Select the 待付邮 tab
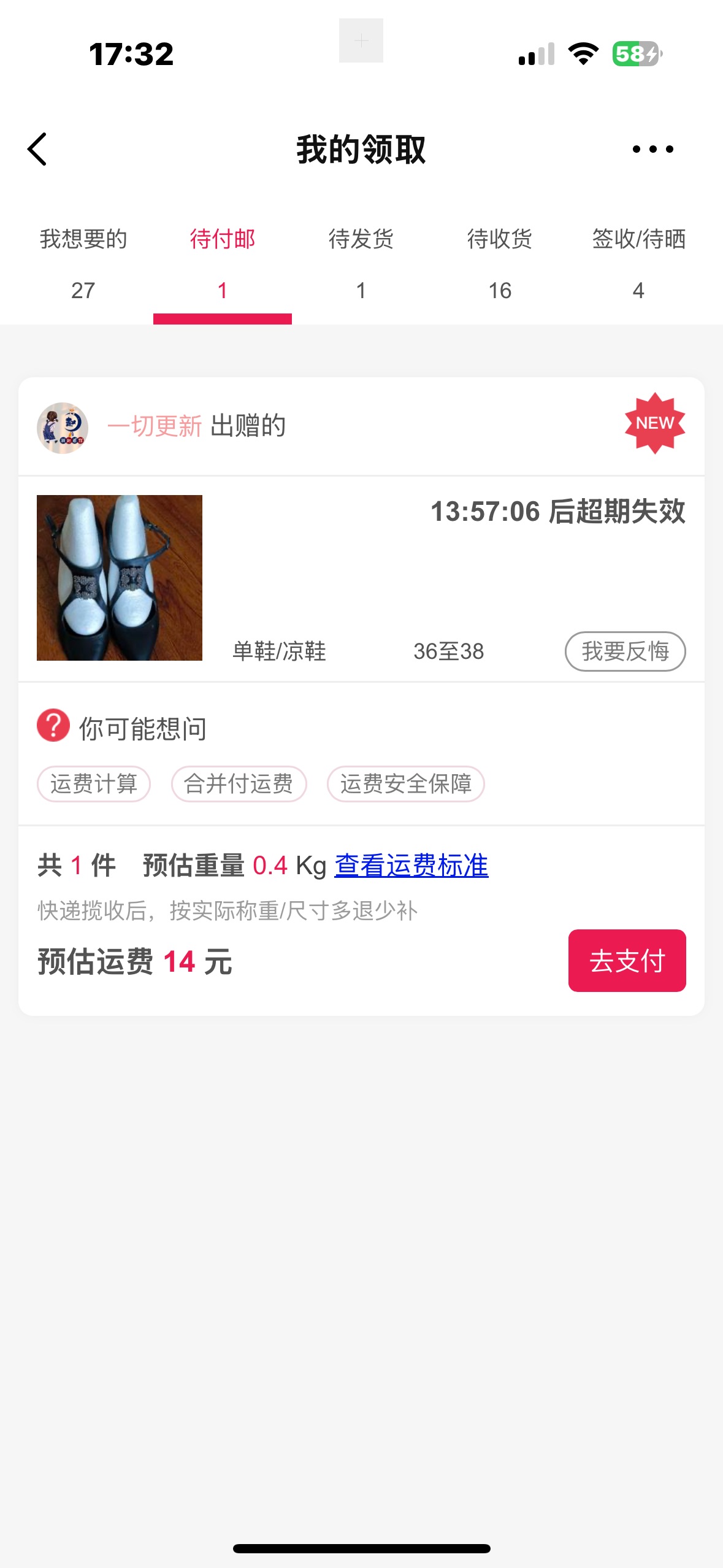 pyautogui.click(x=222, y=263)
